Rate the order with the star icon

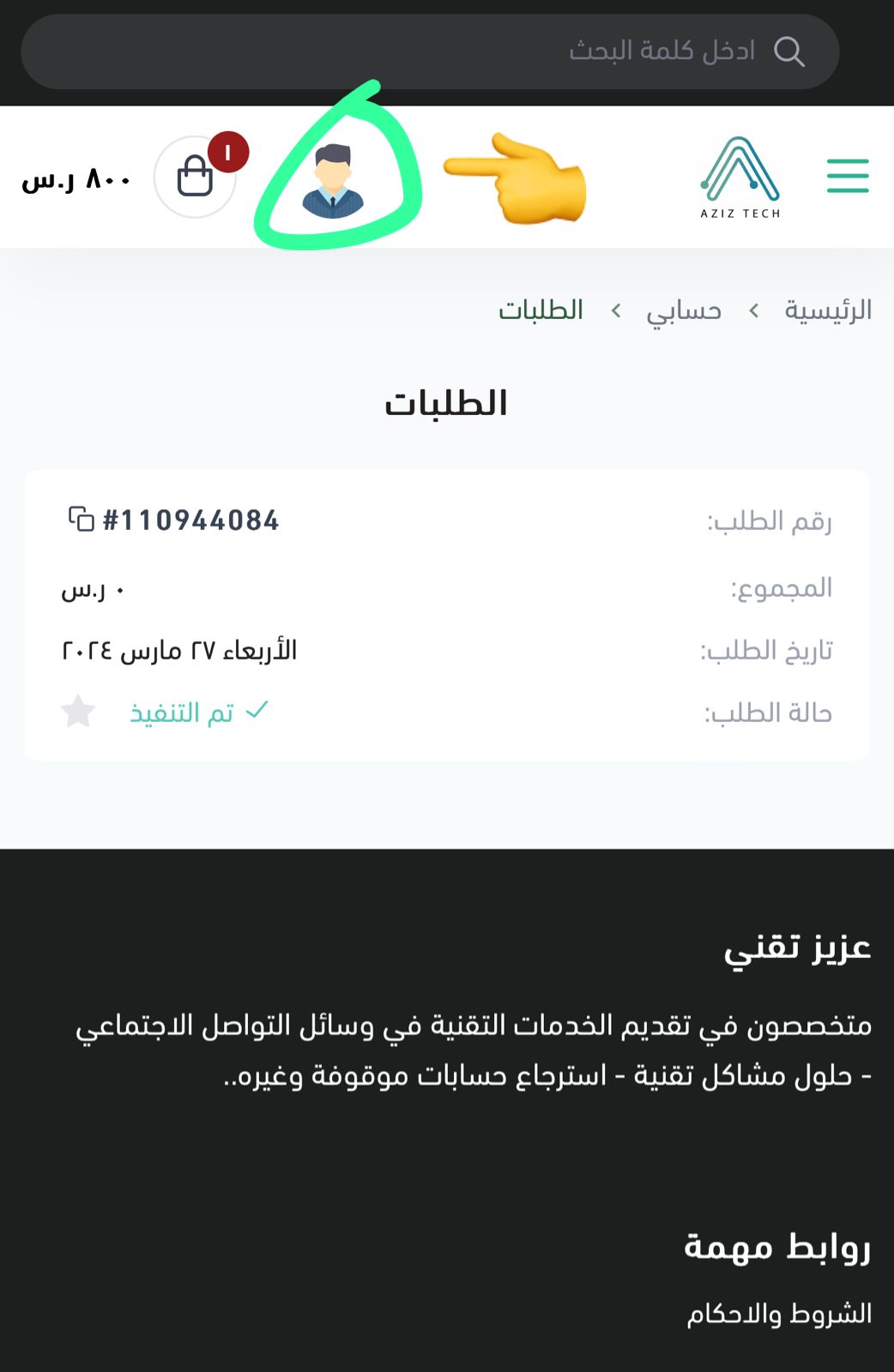tap(78, 712)
